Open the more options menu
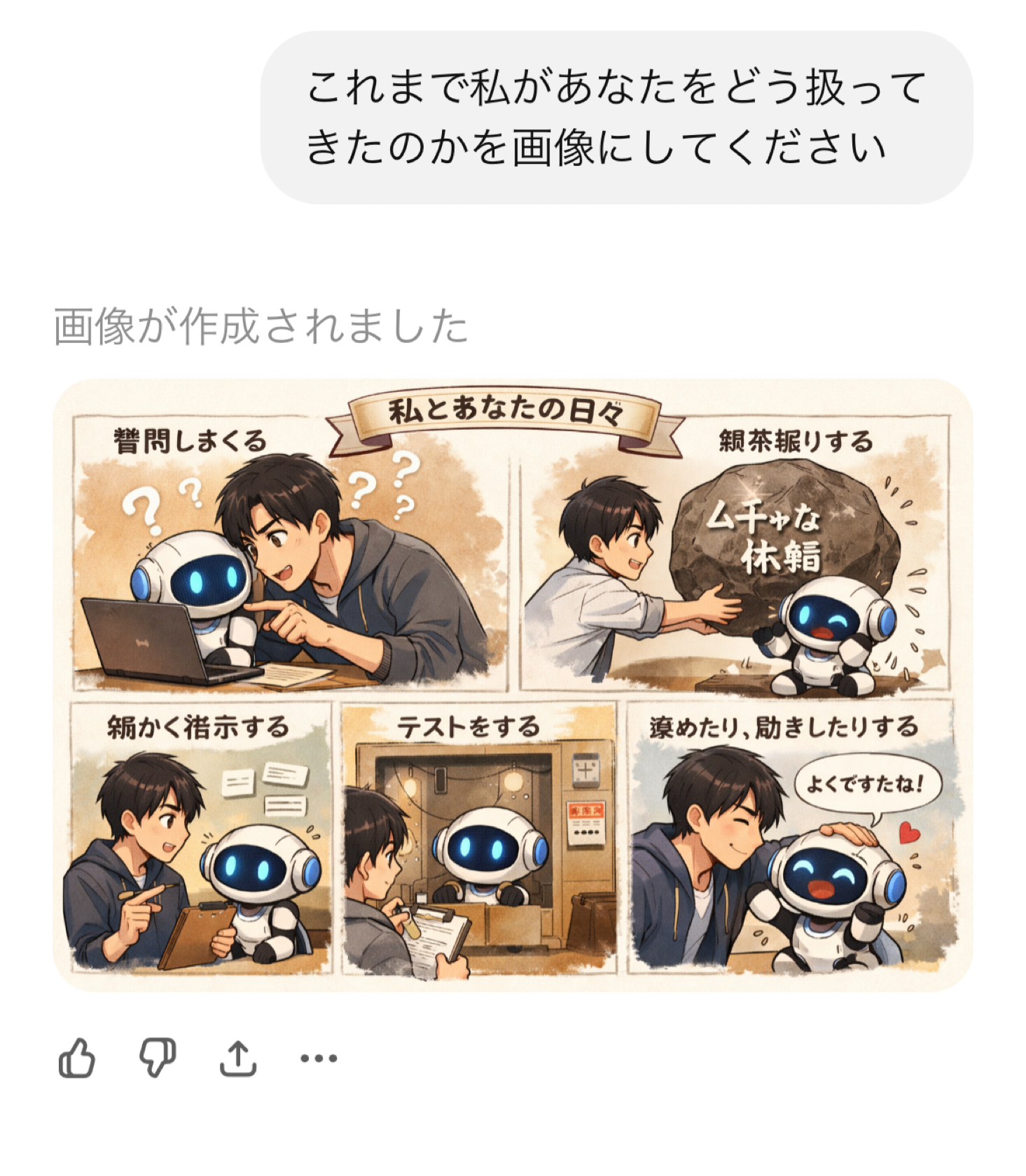Screen dimensions: 1026x1176 (x=319, y=1058)
